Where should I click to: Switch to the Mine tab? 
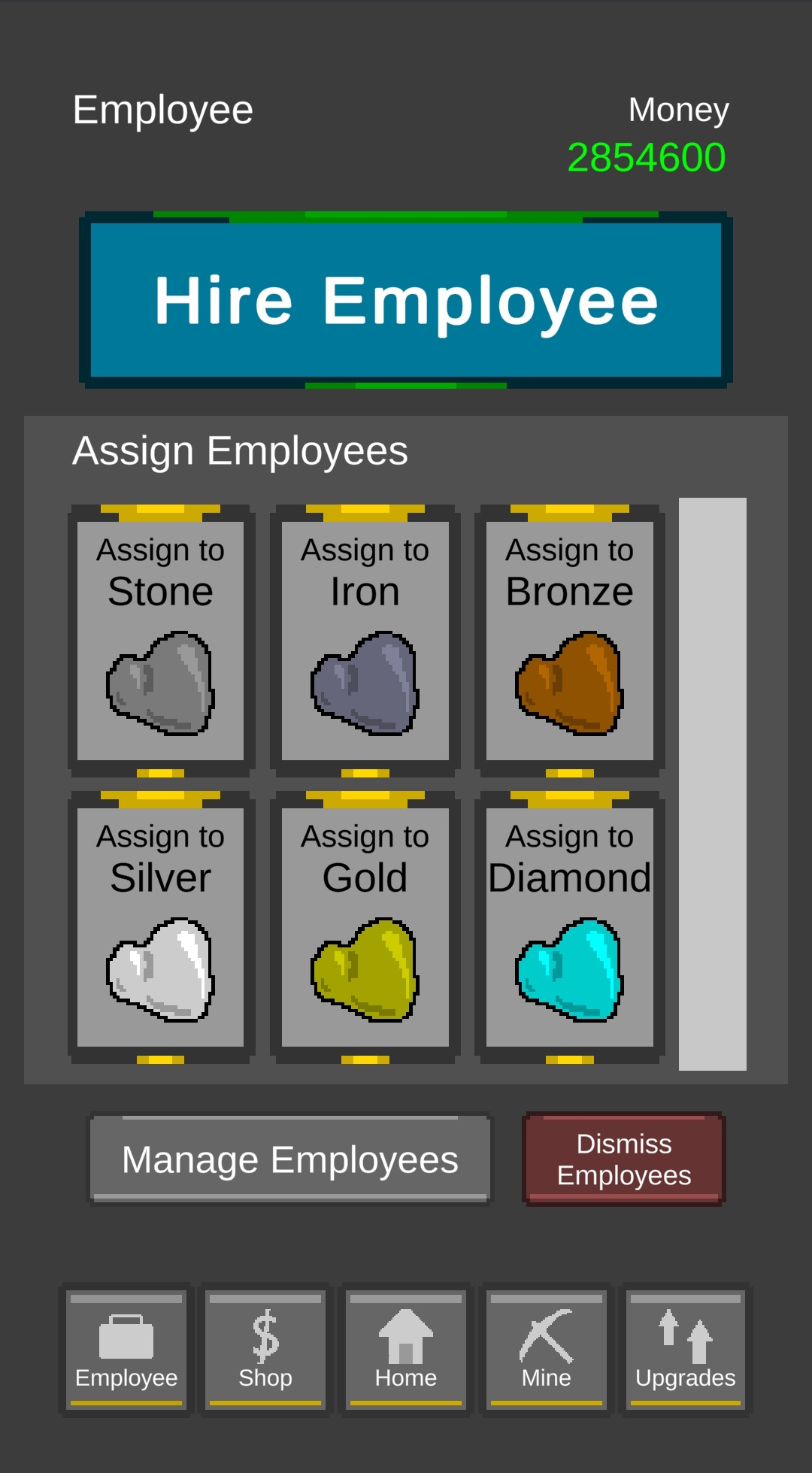547,1350
